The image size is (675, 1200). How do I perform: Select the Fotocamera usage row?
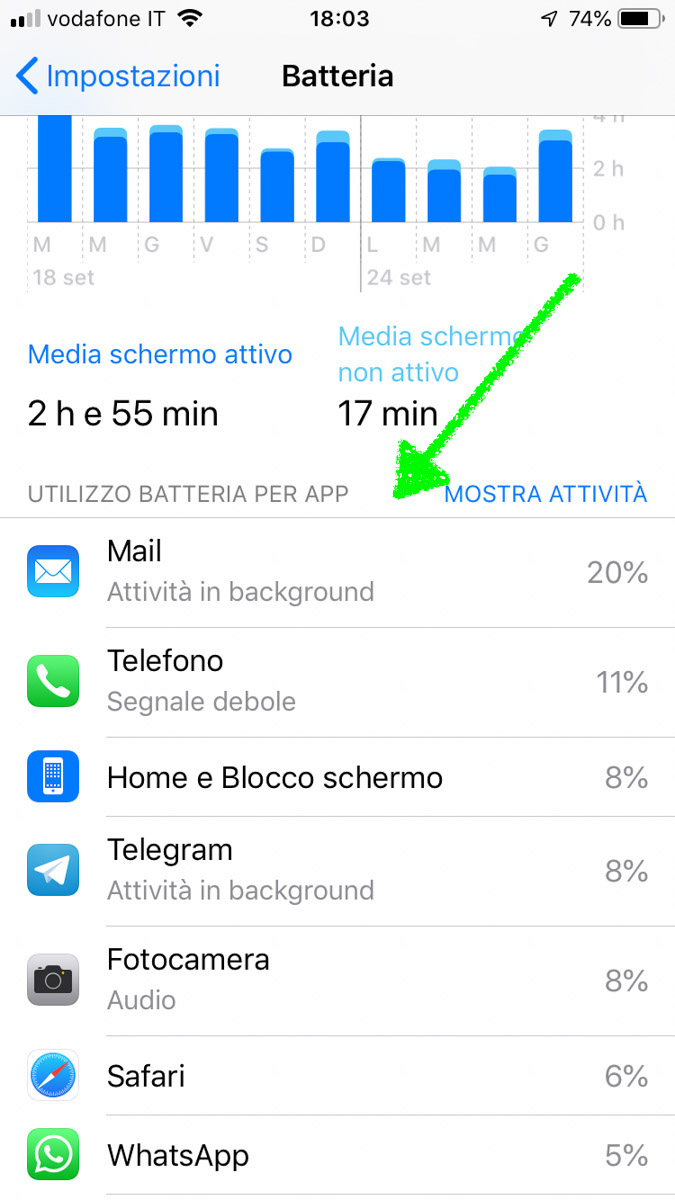pyautogui.click(x=337, y=980)
